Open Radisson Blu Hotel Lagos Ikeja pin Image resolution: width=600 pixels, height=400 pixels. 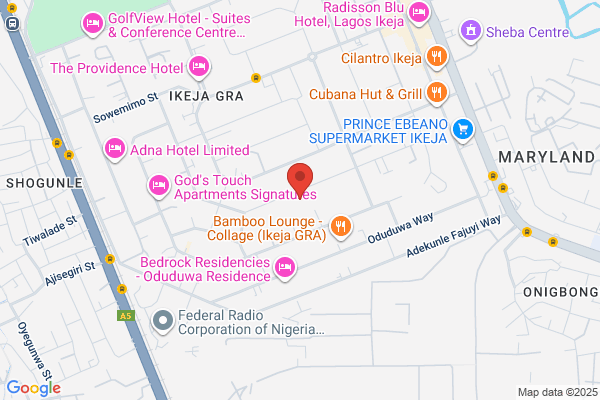pyautogui.click(x=419, y=13)
